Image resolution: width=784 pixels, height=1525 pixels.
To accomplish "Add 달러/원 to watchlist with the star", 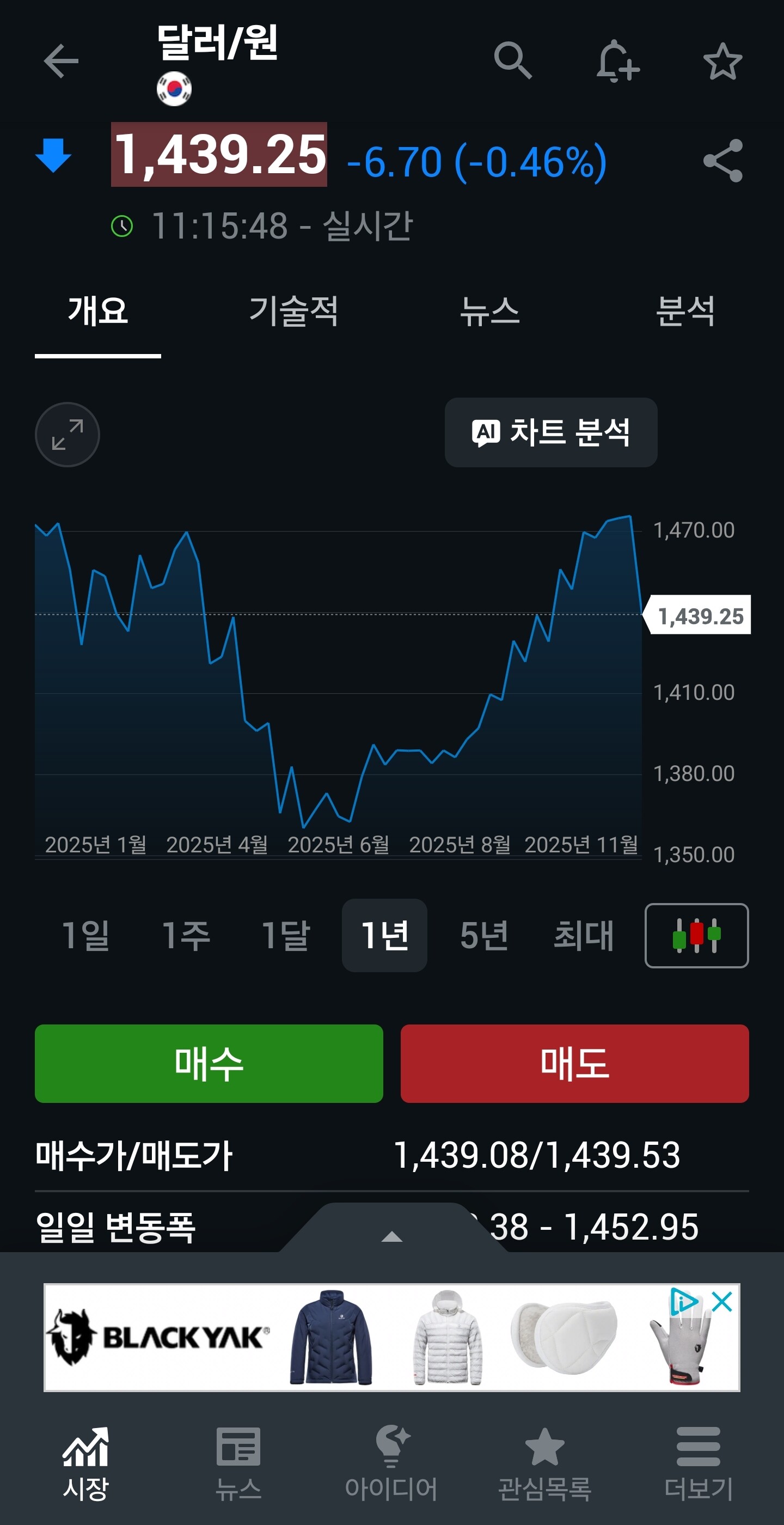I will pyautogui.click(x=722, y=61).
